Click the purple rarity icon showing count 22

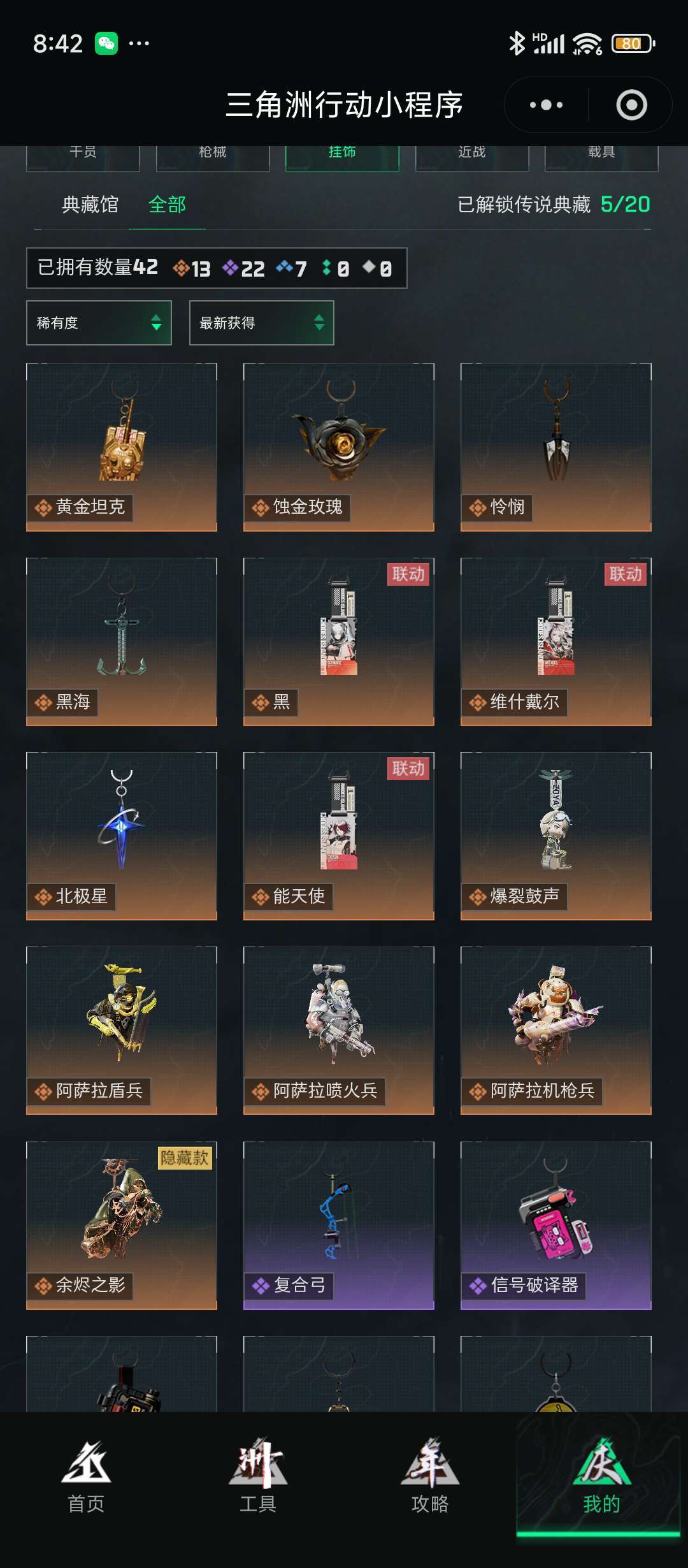point(231,268)
